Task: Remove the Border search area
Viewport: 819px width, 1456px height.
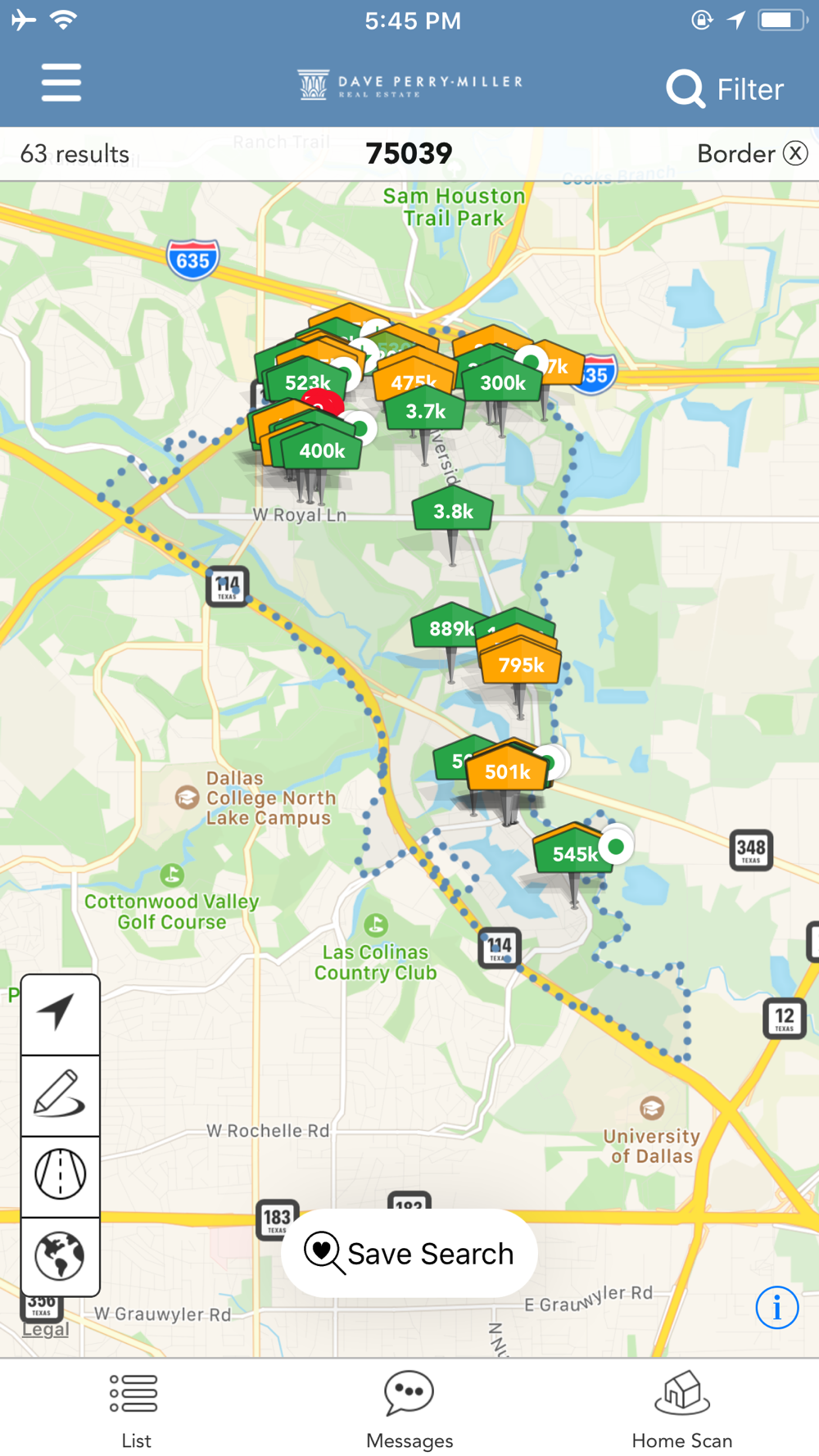Action: pyautogui.click(x=795, y=153)
